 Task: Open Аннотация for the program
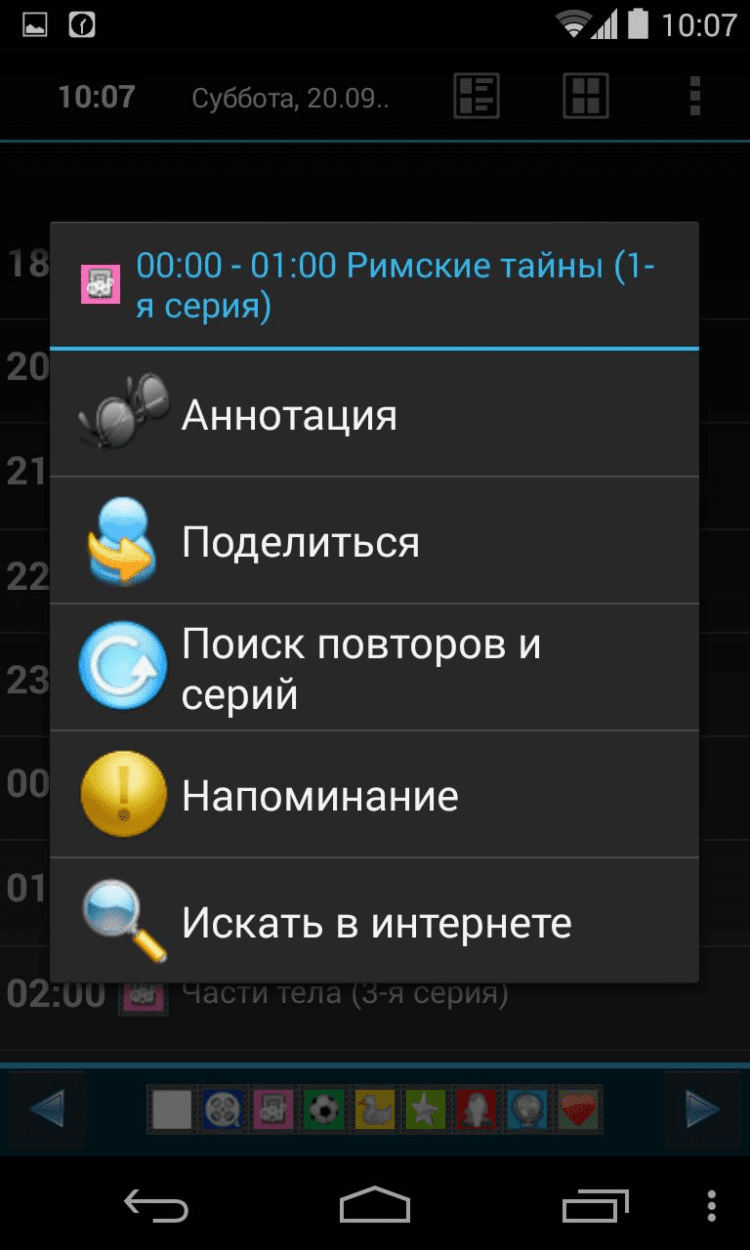pyautogui.click(x=374, y=414)
